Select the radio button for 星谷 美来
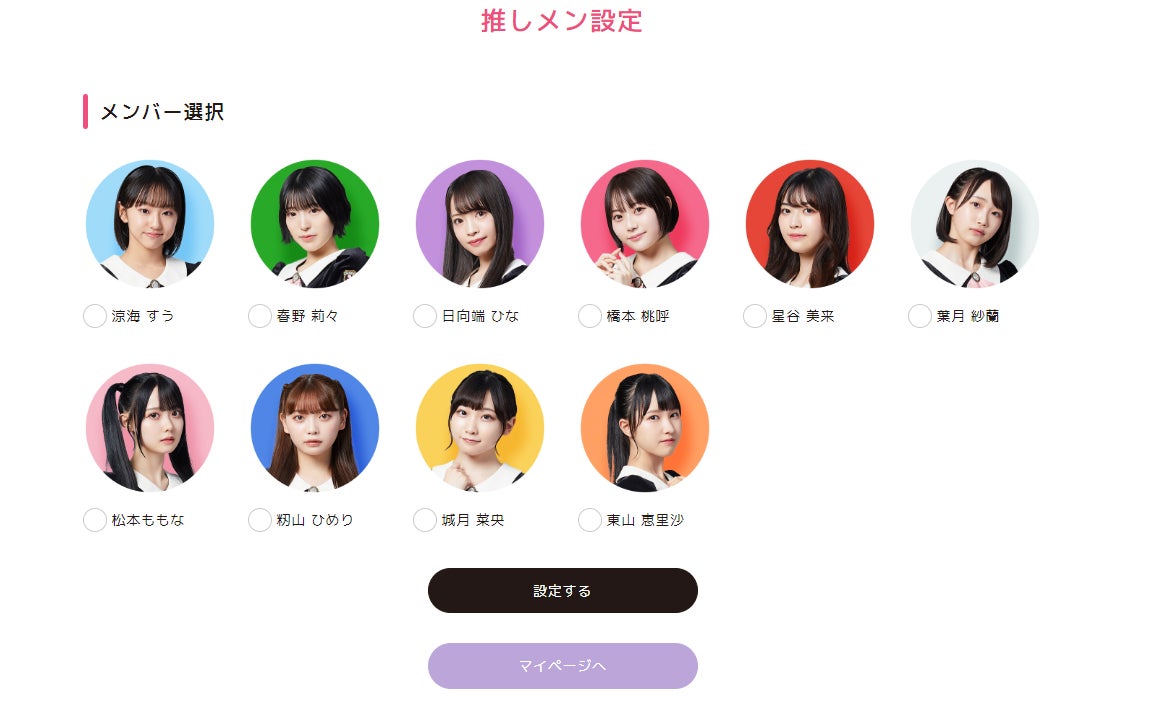The height and width of the screenshot is (718, 1171). 755,316
